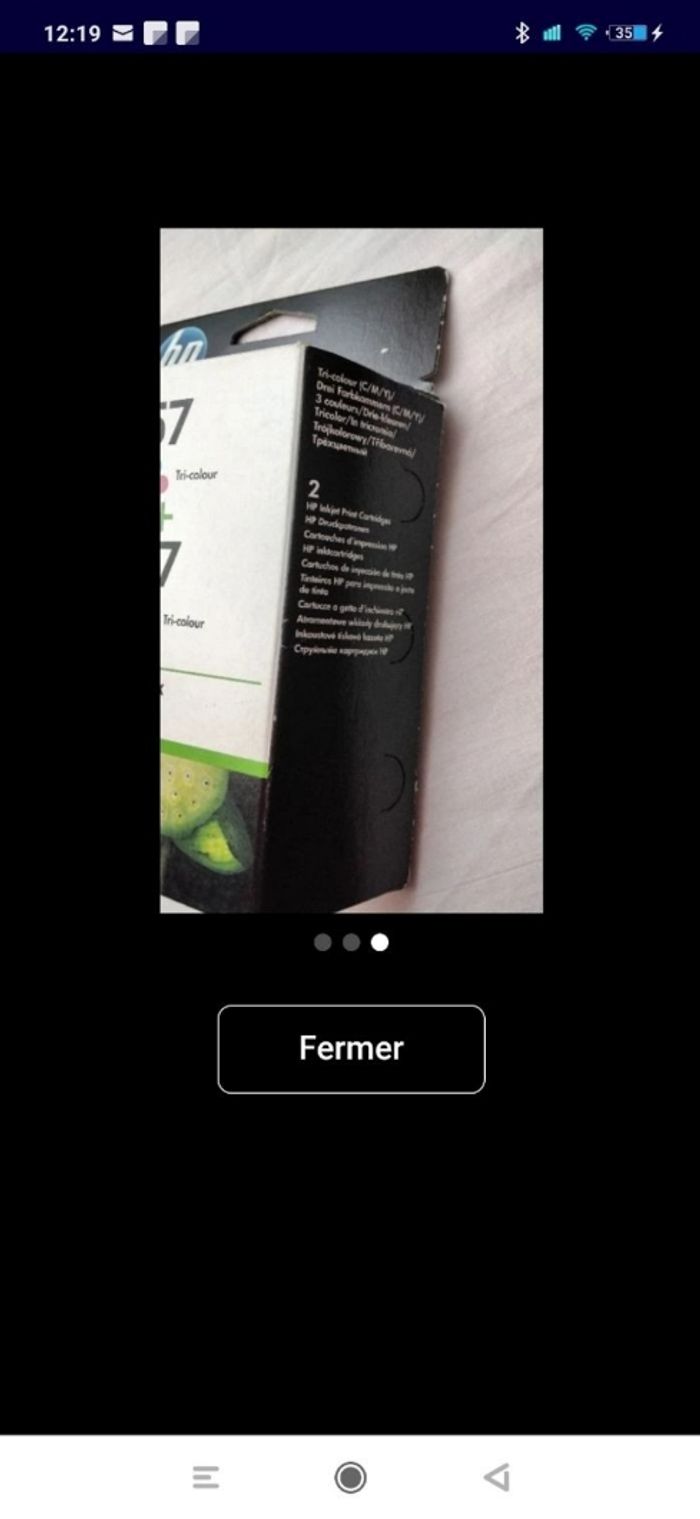
Task: Close the photo viewer with Fermer
Action: click(x=351, y=1048)
